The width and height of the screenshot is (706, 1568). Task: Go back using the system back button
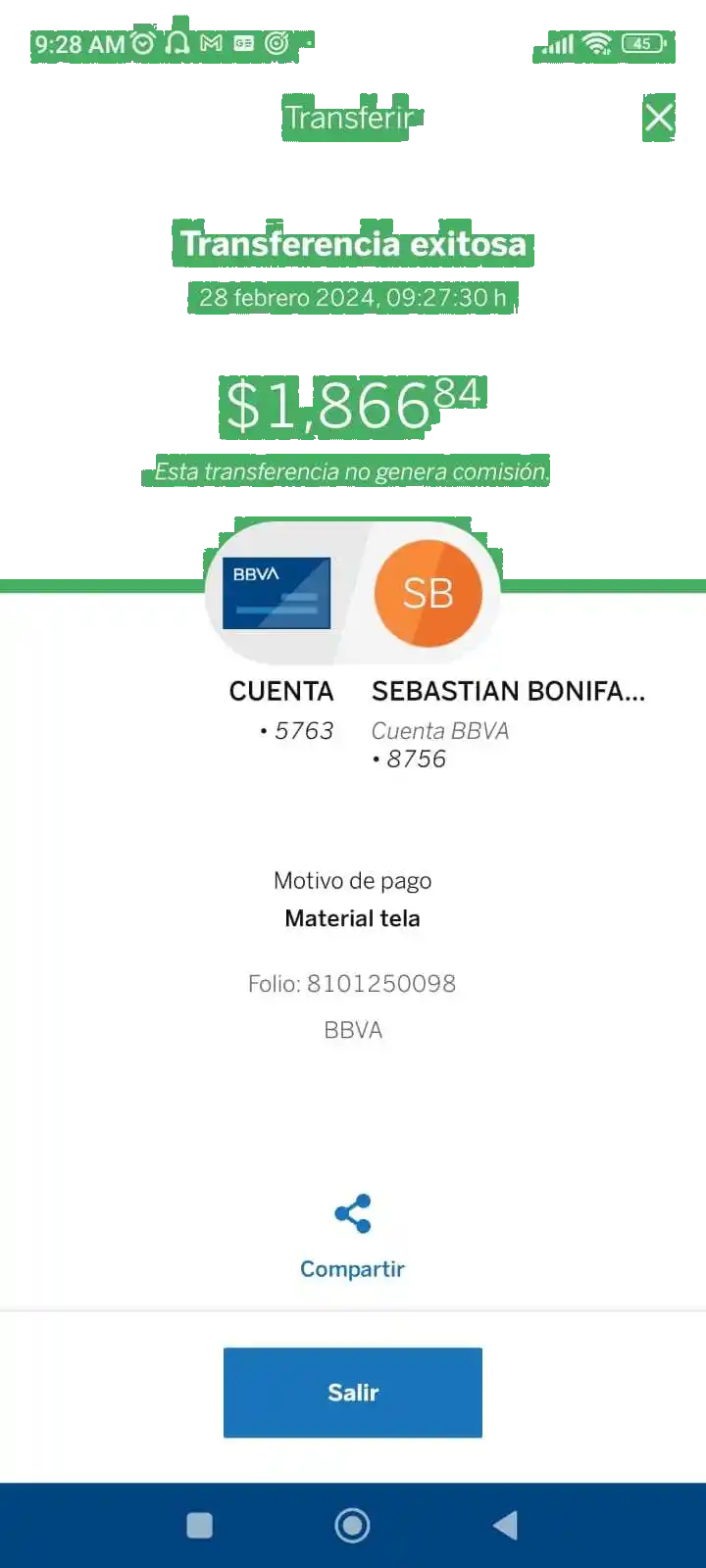click(x=505, y=1525)
